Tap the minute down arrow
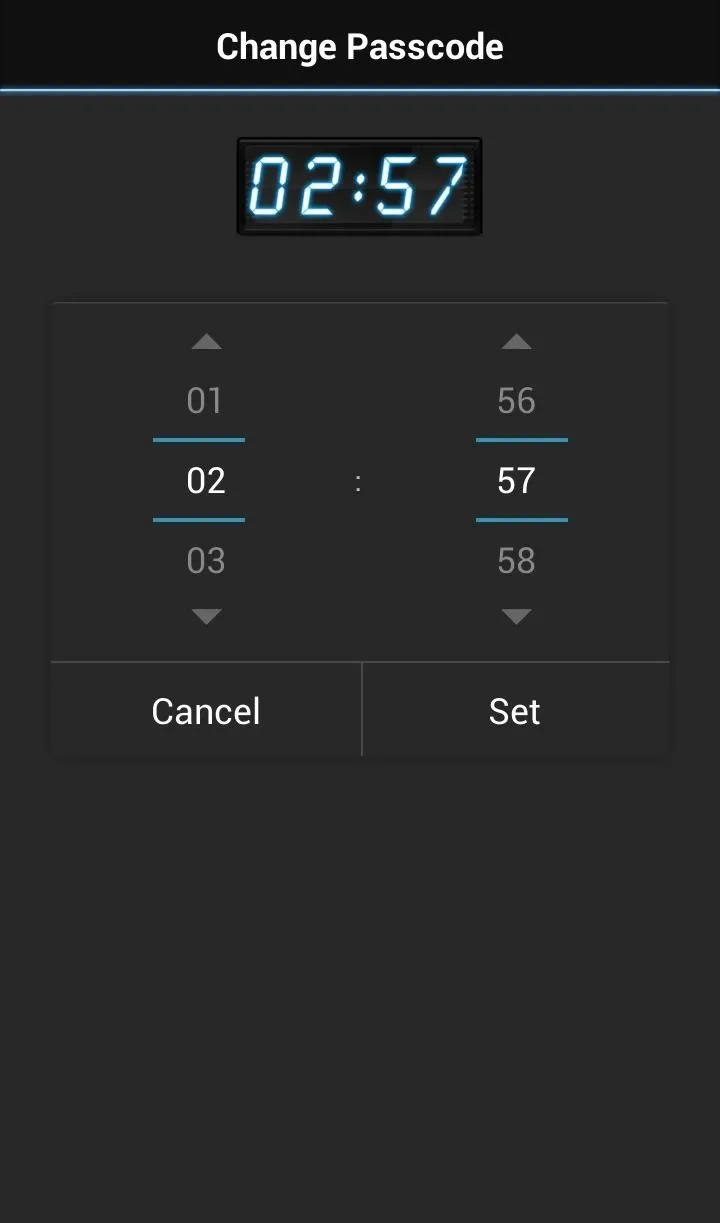The width and height of the screenshot is (720, 1223). pyautogui.click(x=516, y=617)
